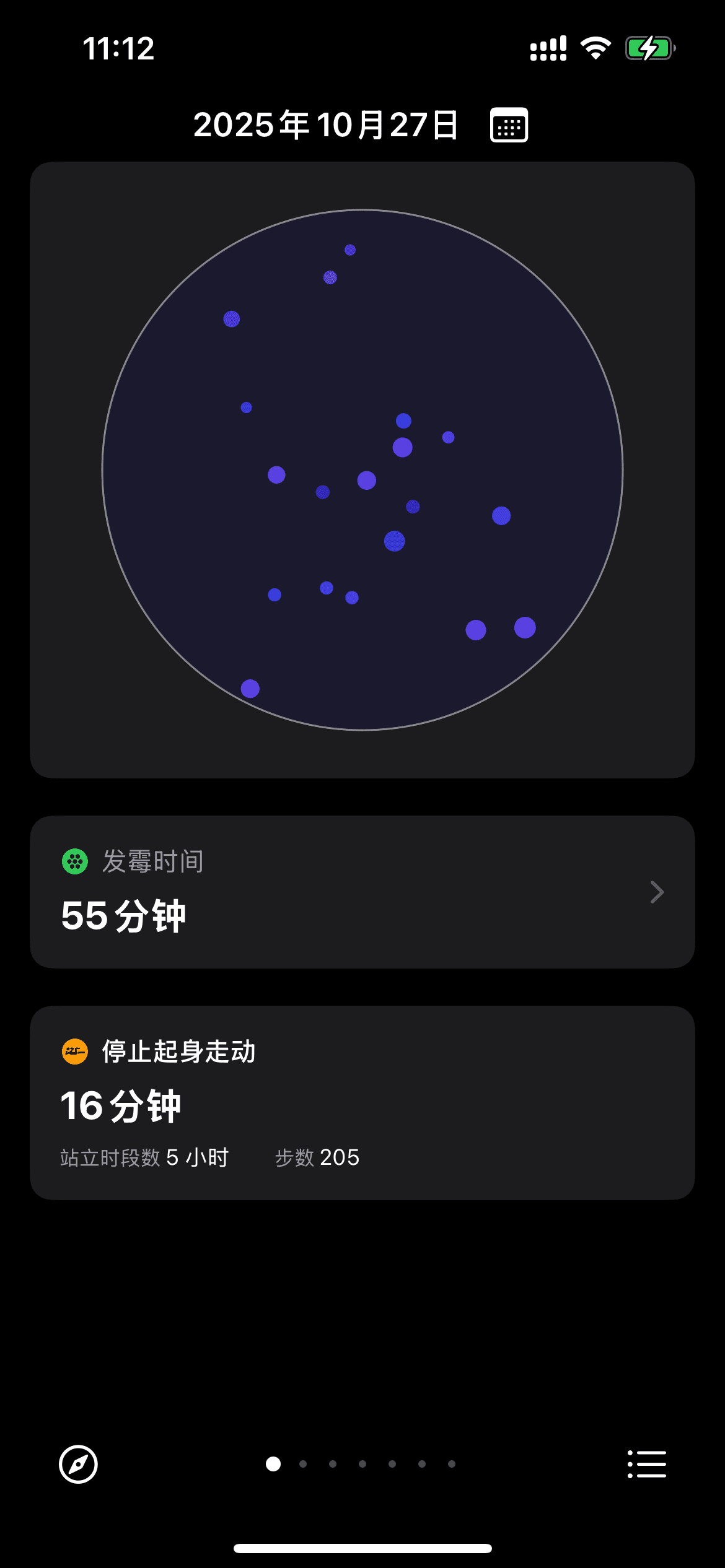The image size is (725, 1568).
Task: Tap the Wi-Fi indicator in the status bar
Action: (x=595, y=46)
